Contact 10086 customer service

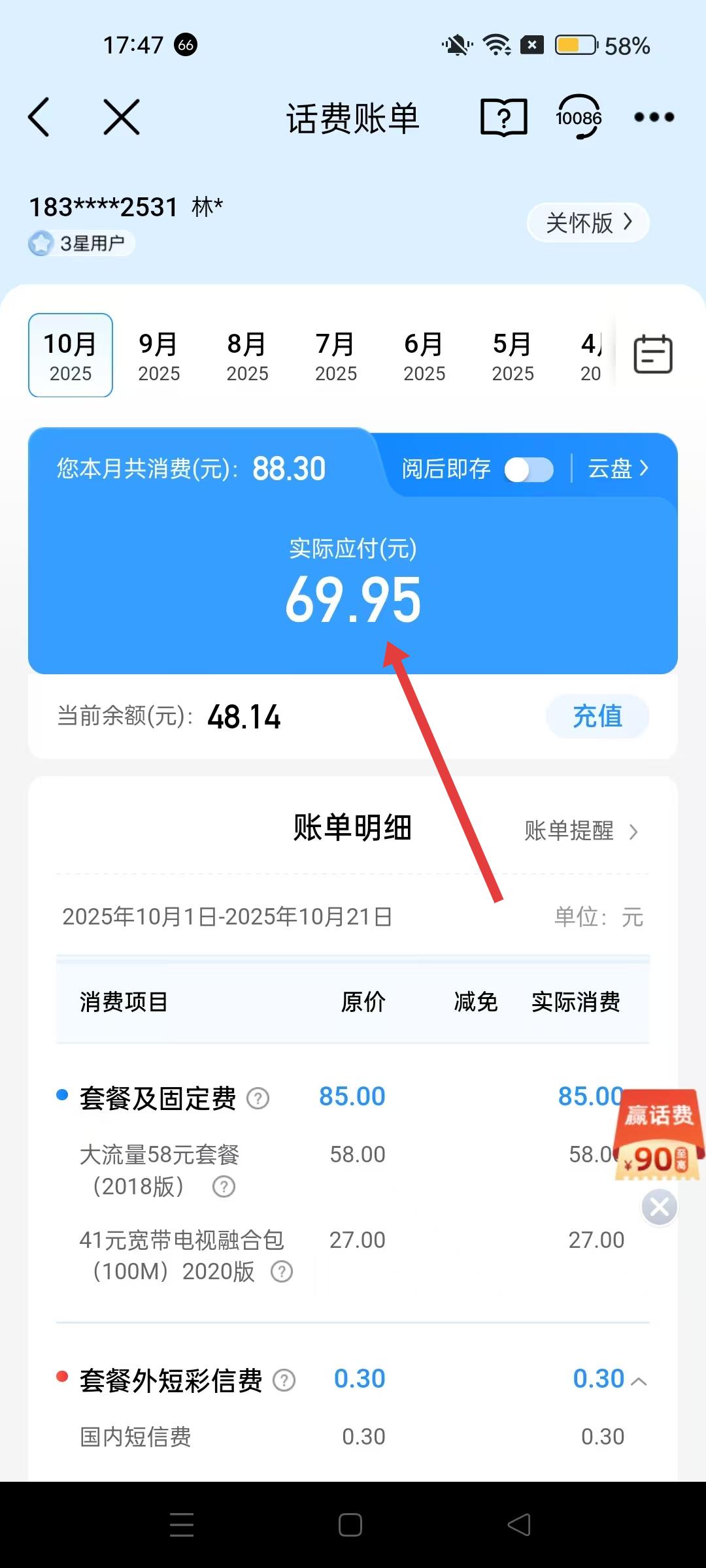[579, 118]
